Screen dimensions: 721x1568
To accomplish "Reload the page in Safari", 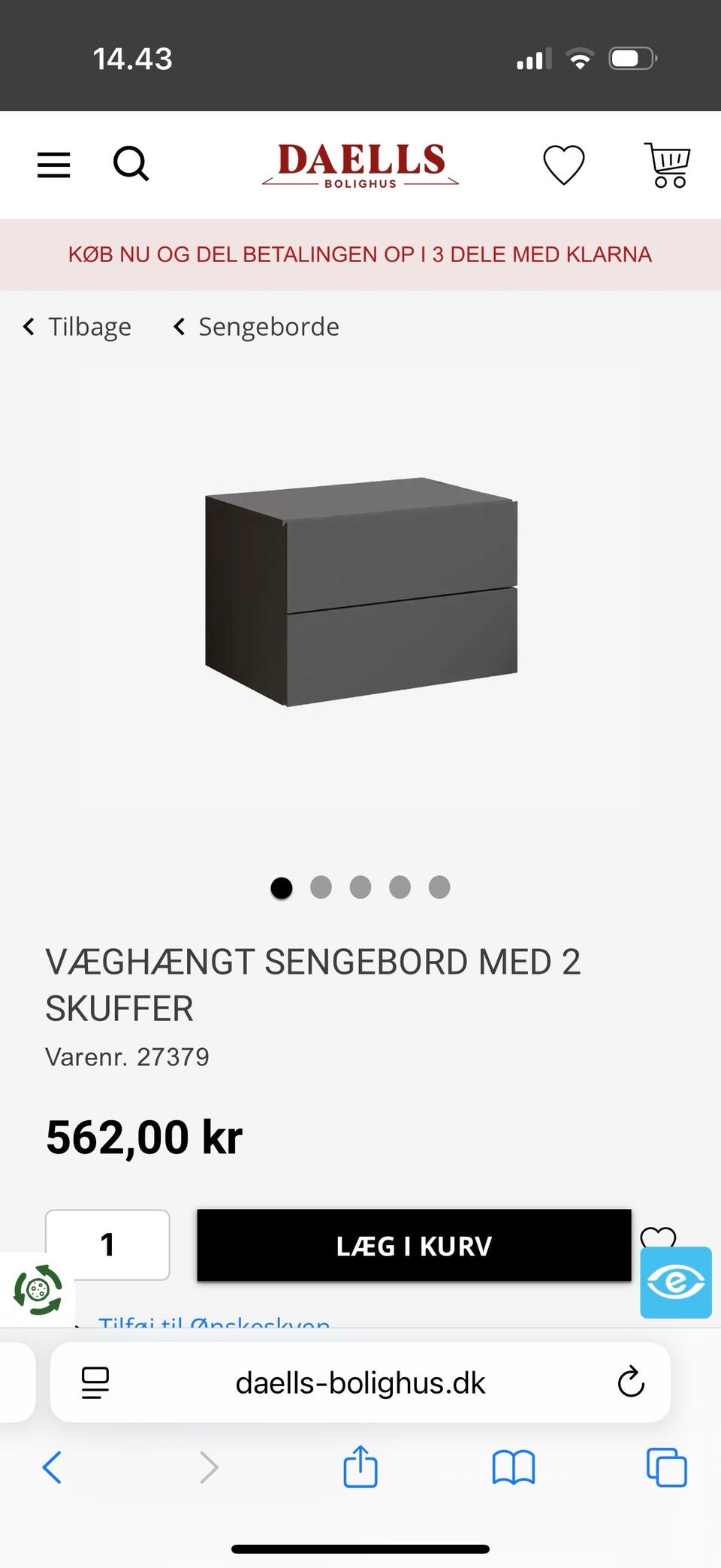I will pos(631,1382).
